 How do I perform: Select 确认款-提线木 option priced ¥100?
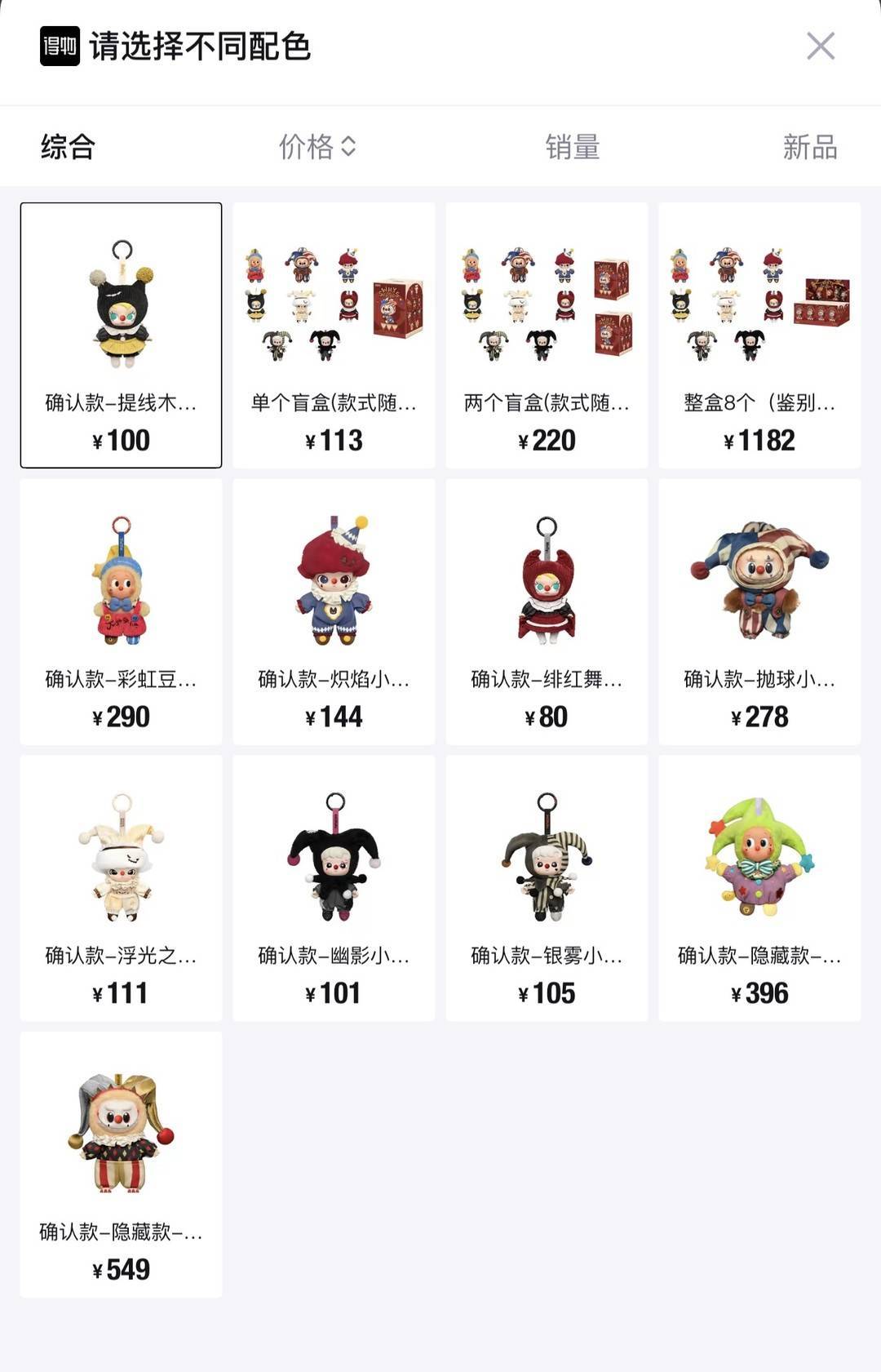[121, 335]
